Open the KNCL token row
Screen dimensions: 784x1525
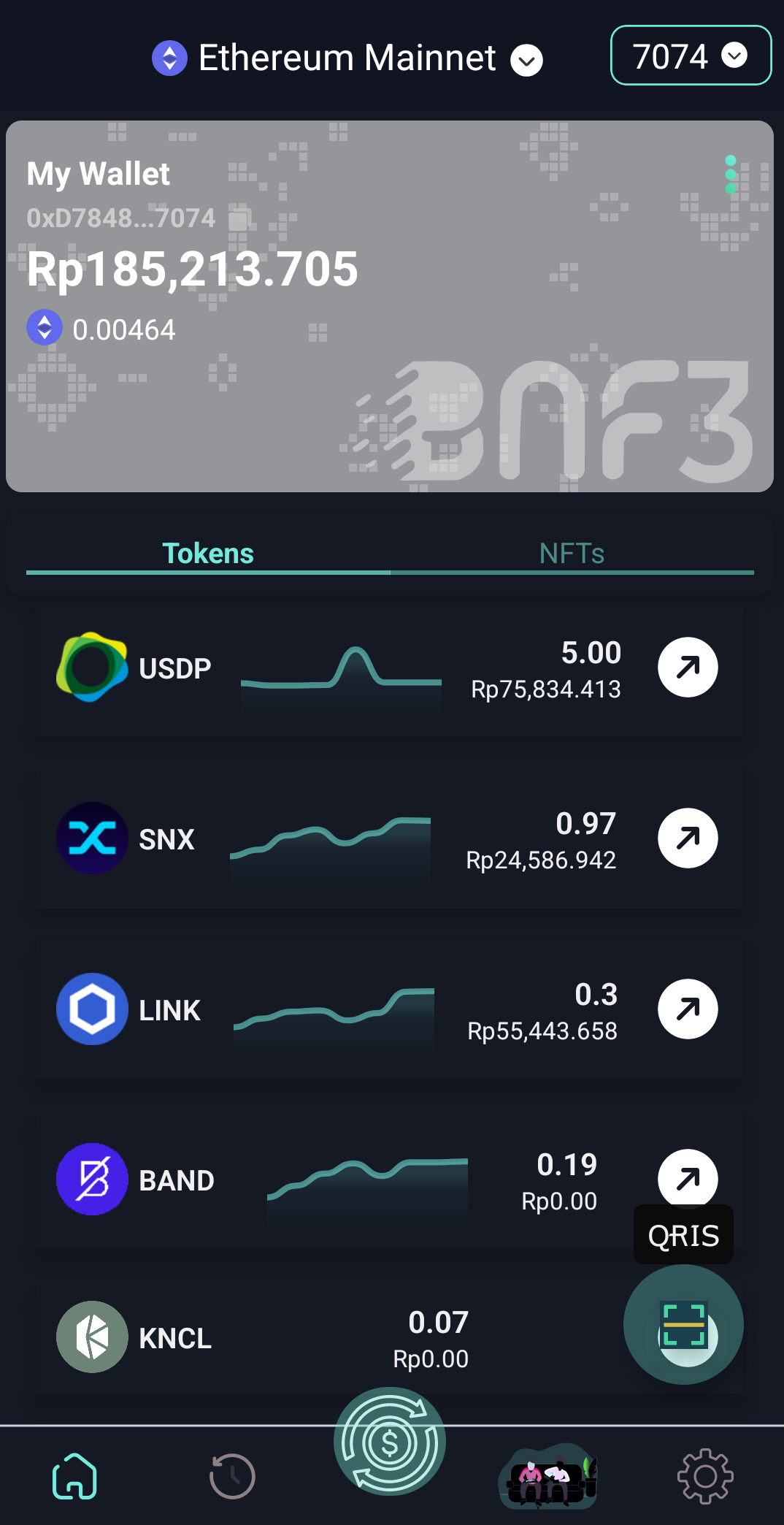click(x=292, y=1338)
